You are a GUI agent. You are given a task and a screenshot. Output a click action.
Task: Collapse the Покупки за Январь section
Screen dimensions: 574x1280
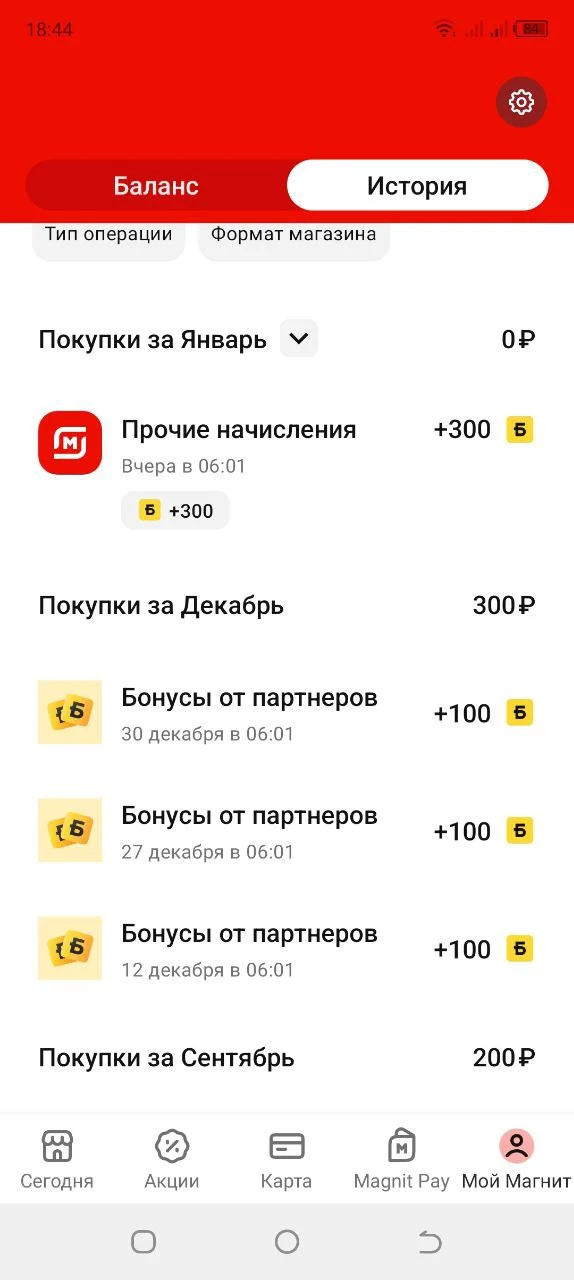click(298, 339)
